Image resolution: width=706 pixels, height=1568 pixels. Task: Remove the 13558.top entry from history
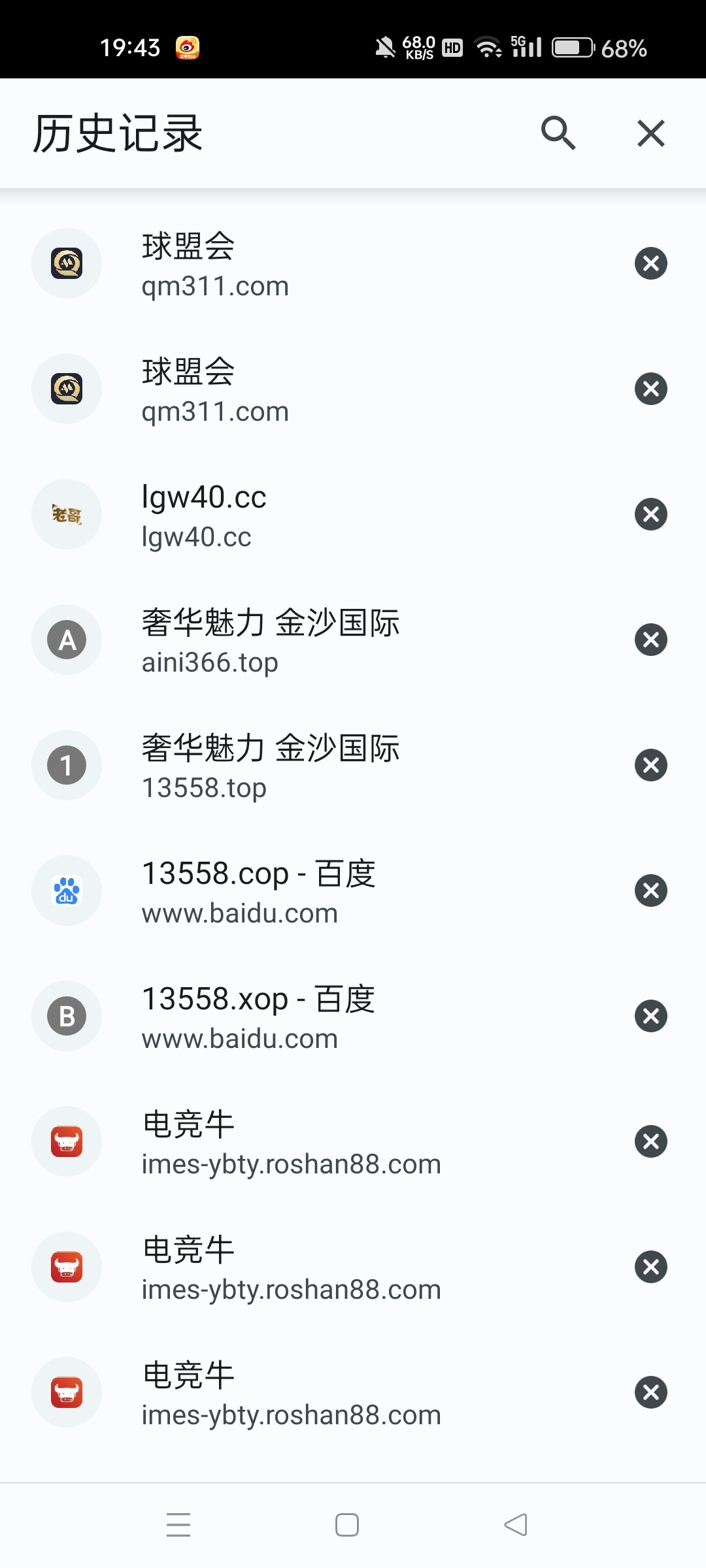pos(650,765)
